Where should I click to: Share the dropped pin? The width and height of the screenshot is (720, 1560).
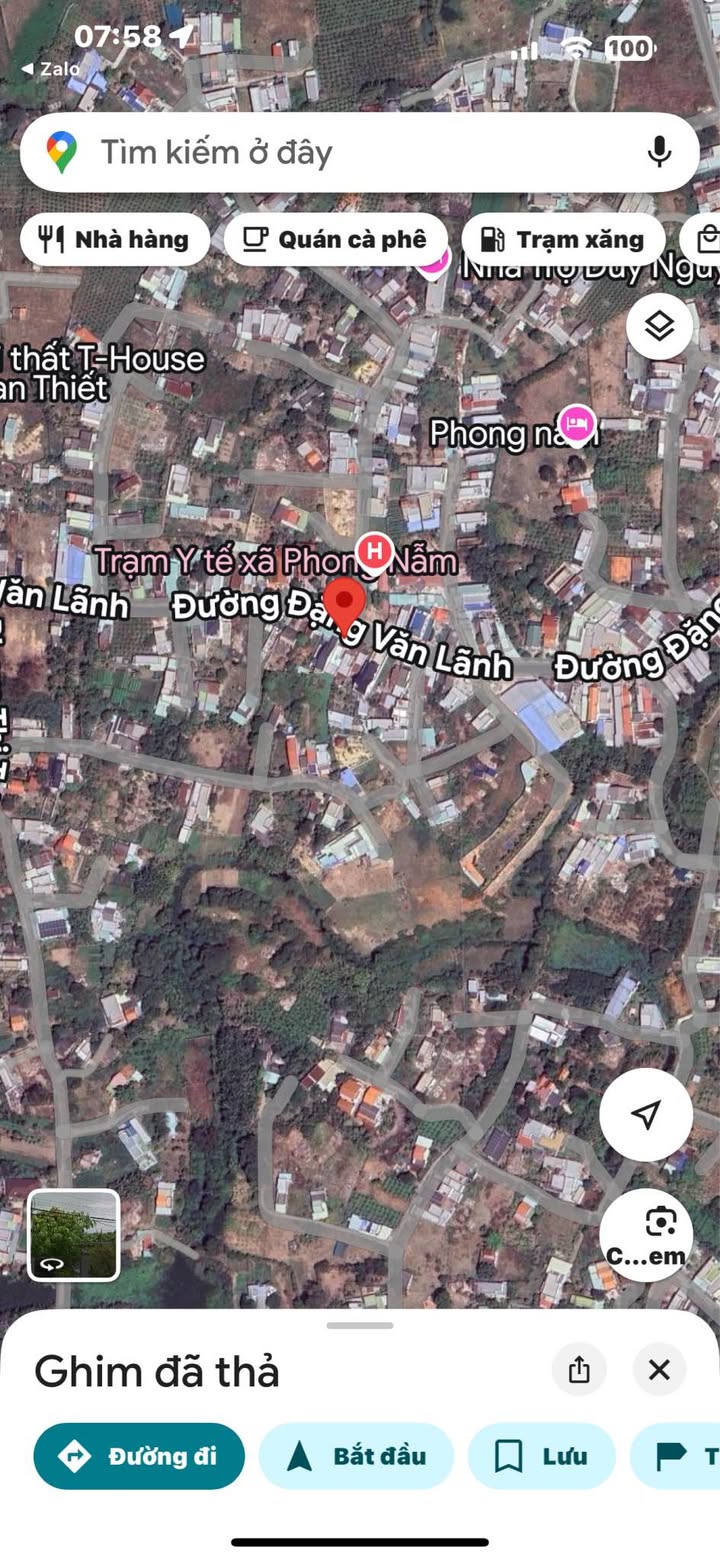579,1369
